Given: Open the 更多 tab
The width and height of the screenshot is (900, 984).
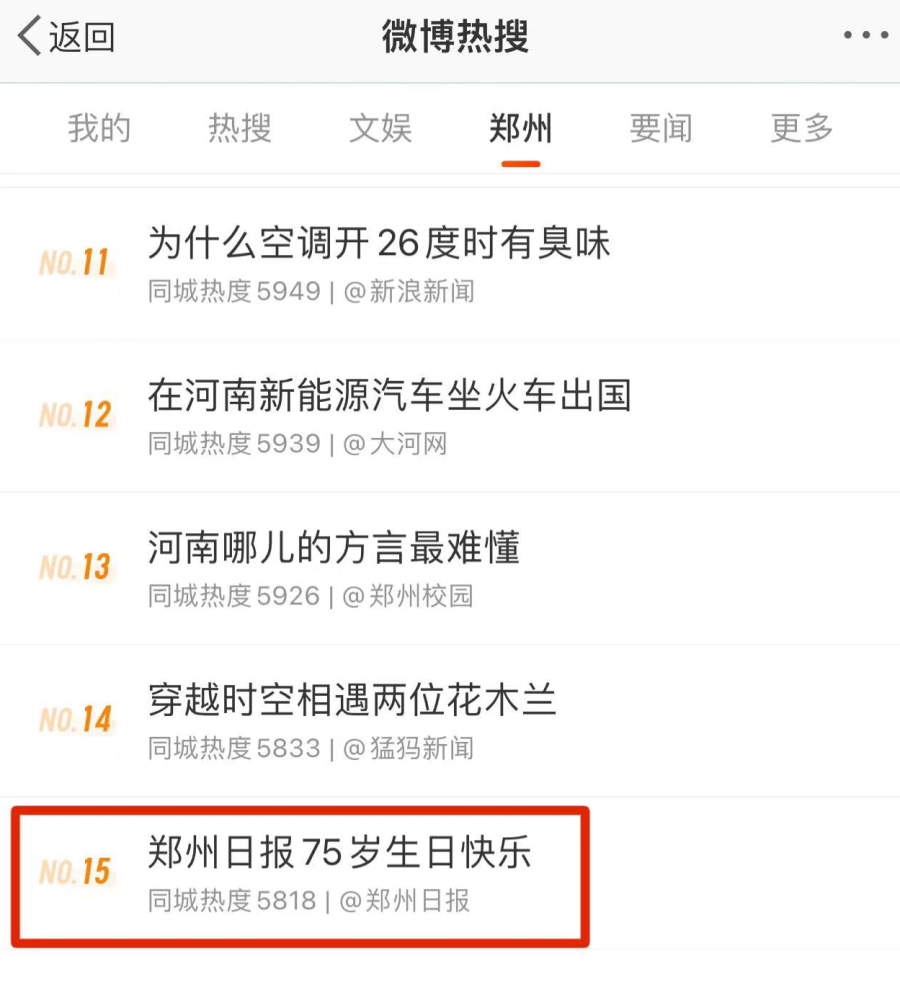Looking at the screenshot, I should click(801, 128).
